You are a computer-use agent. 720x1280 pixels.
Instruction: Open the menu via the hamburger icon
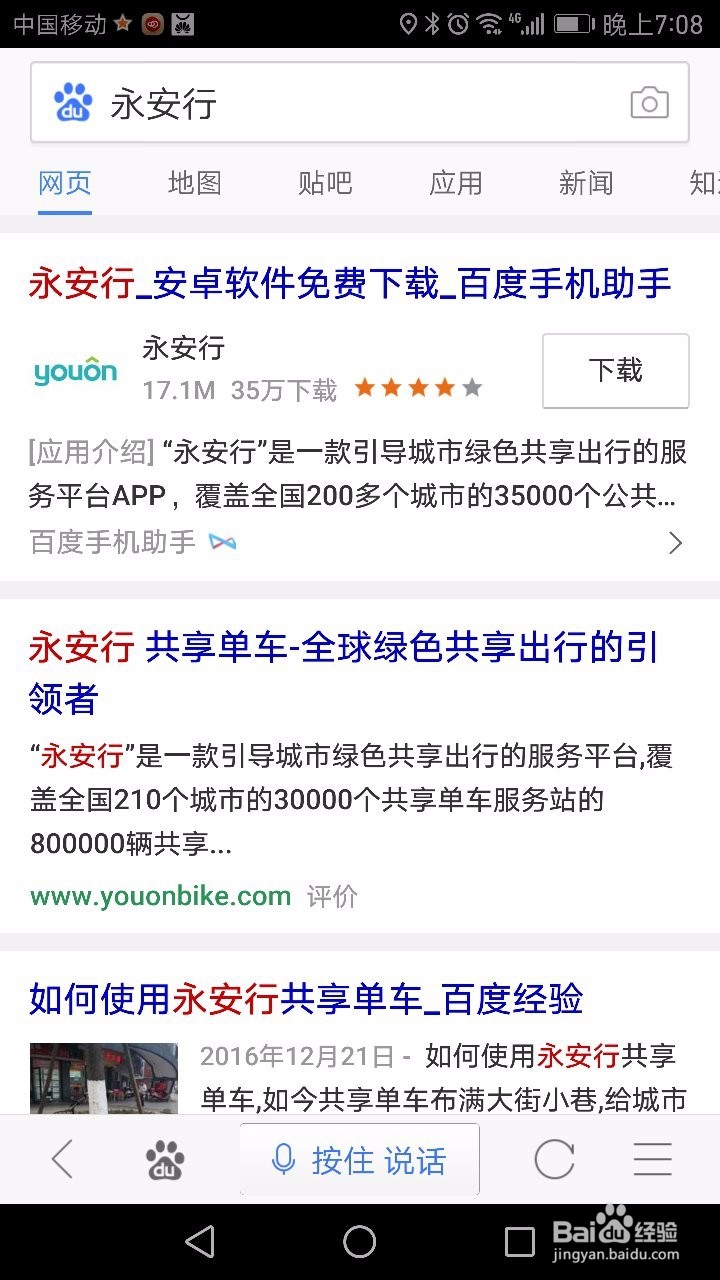pos(652,1159)
